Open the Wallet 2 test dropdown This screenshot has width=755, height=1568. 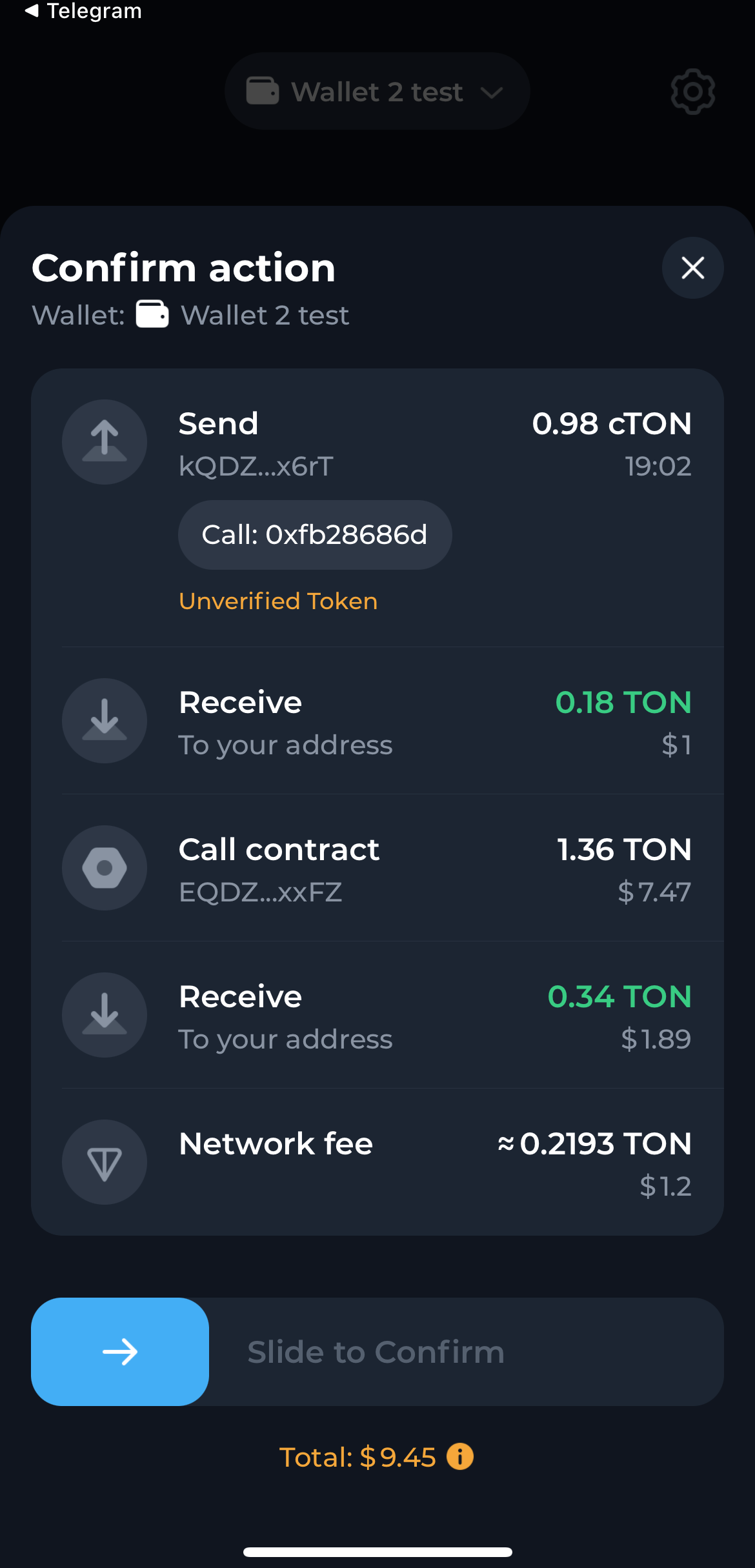click(x=377, y=92)
